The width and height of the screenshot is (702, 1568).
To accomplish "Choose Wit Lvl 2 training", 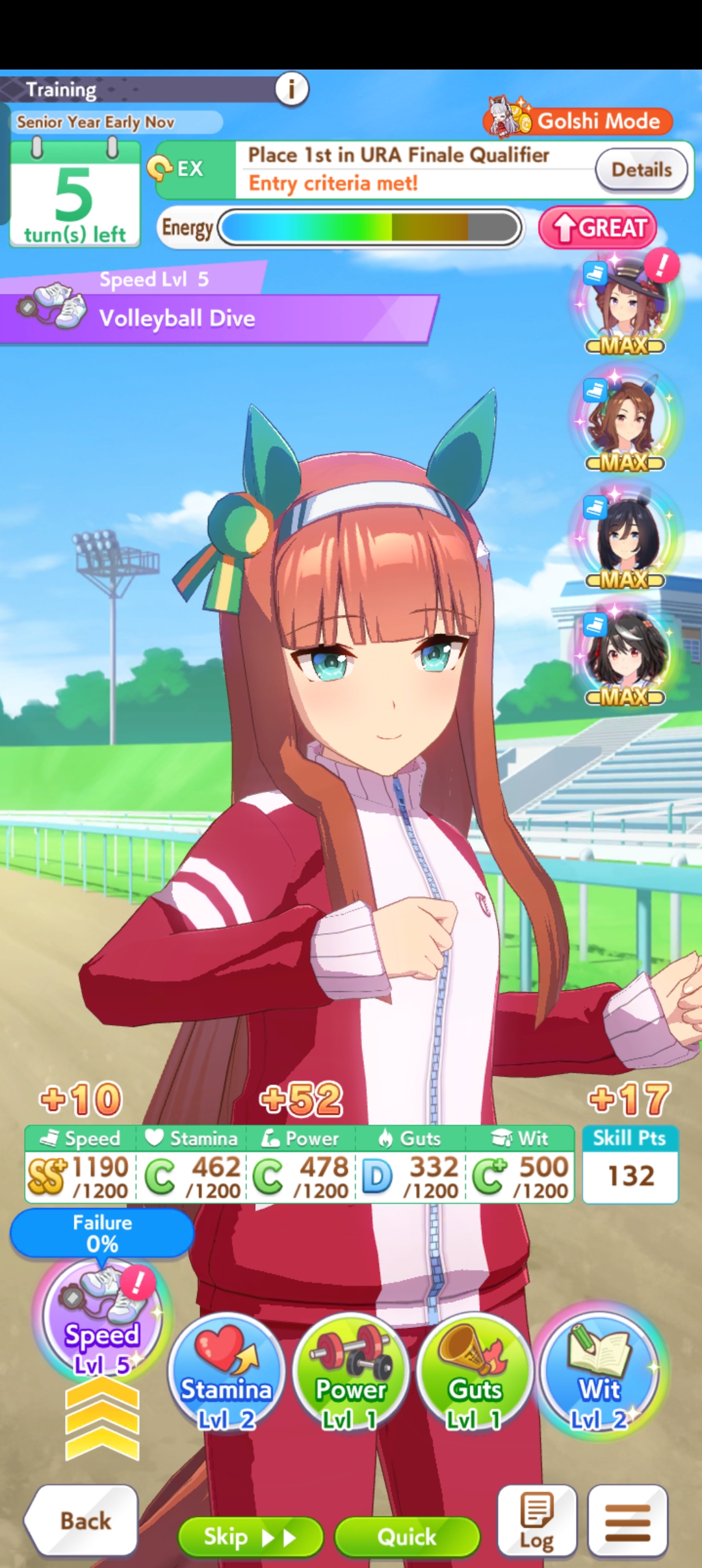I will (599, 1370).
